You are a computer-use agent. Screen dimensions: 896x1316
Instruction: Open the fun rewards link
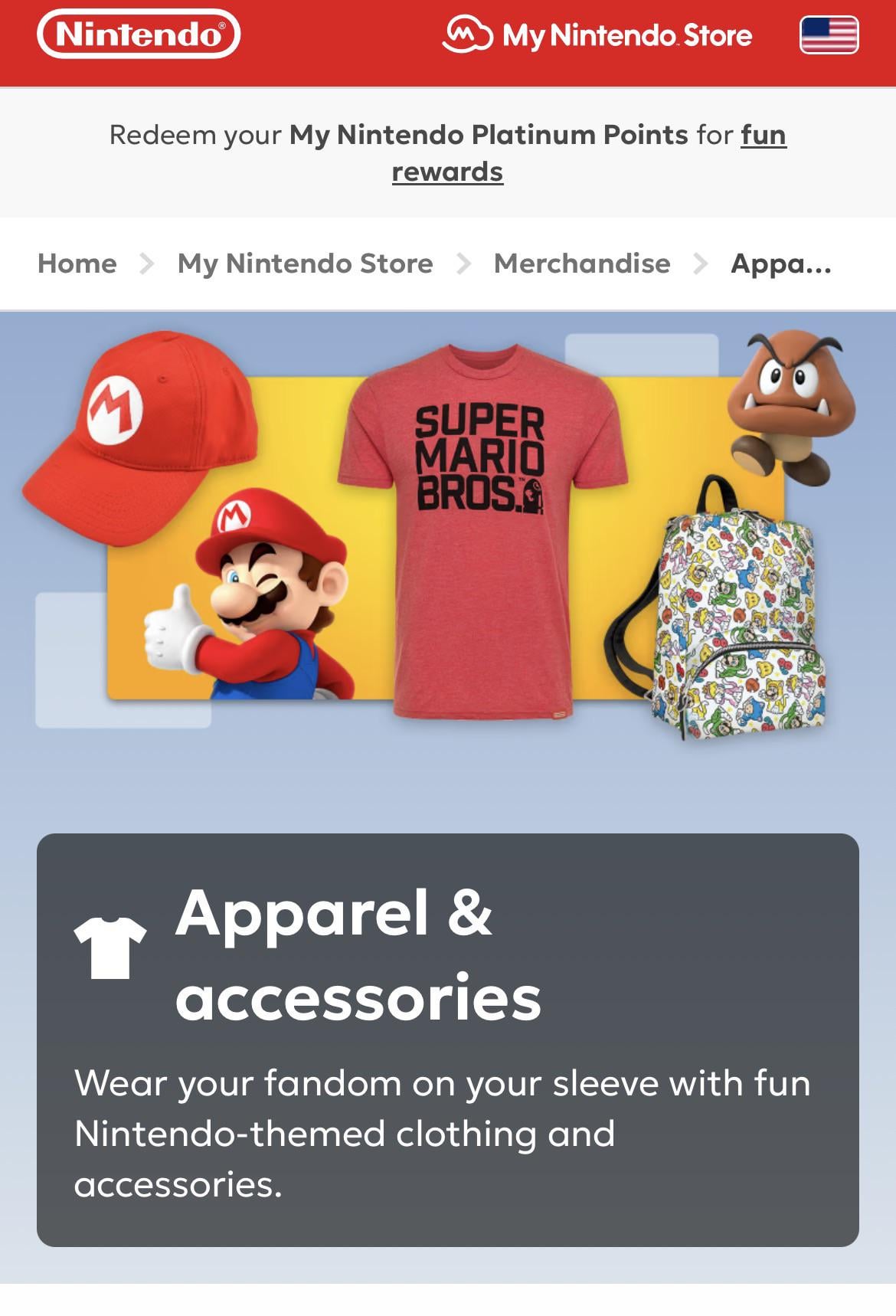coord(447,171)
